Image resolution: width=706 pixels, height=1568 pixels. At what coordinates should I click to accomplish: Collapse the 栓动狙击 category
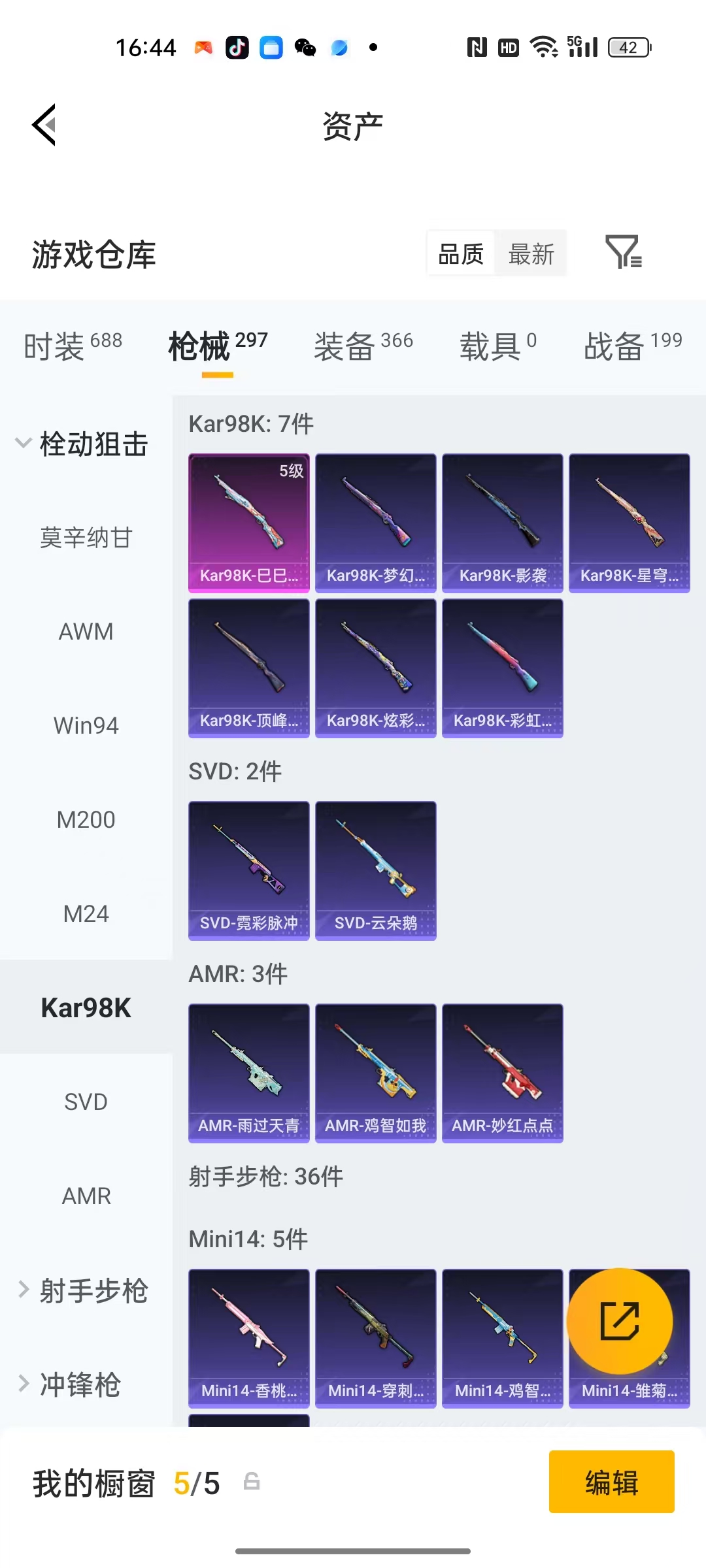pos(82,444)
